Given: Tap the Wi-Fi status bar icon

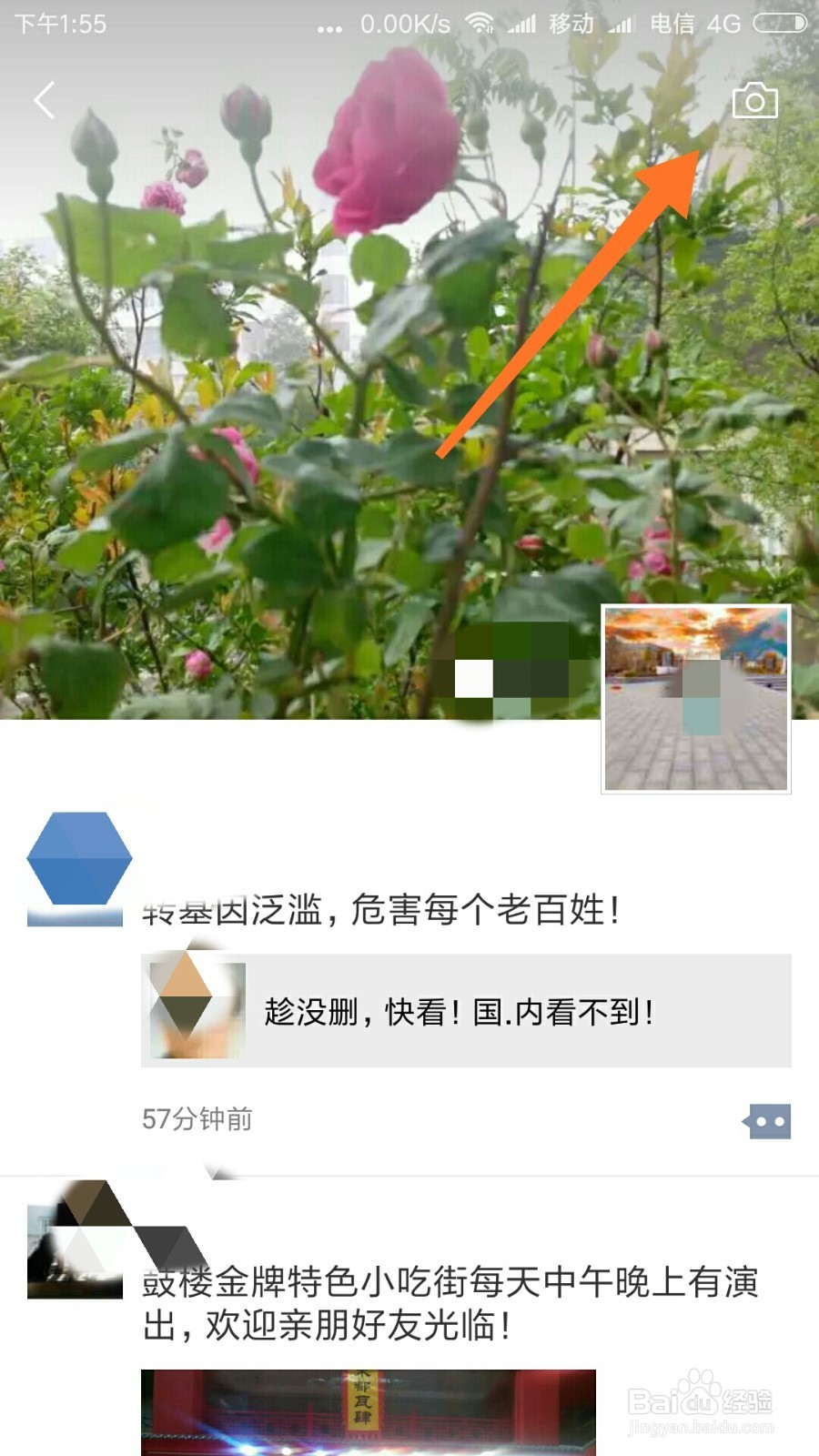Looking at the screenshot, I should [480, 25].
